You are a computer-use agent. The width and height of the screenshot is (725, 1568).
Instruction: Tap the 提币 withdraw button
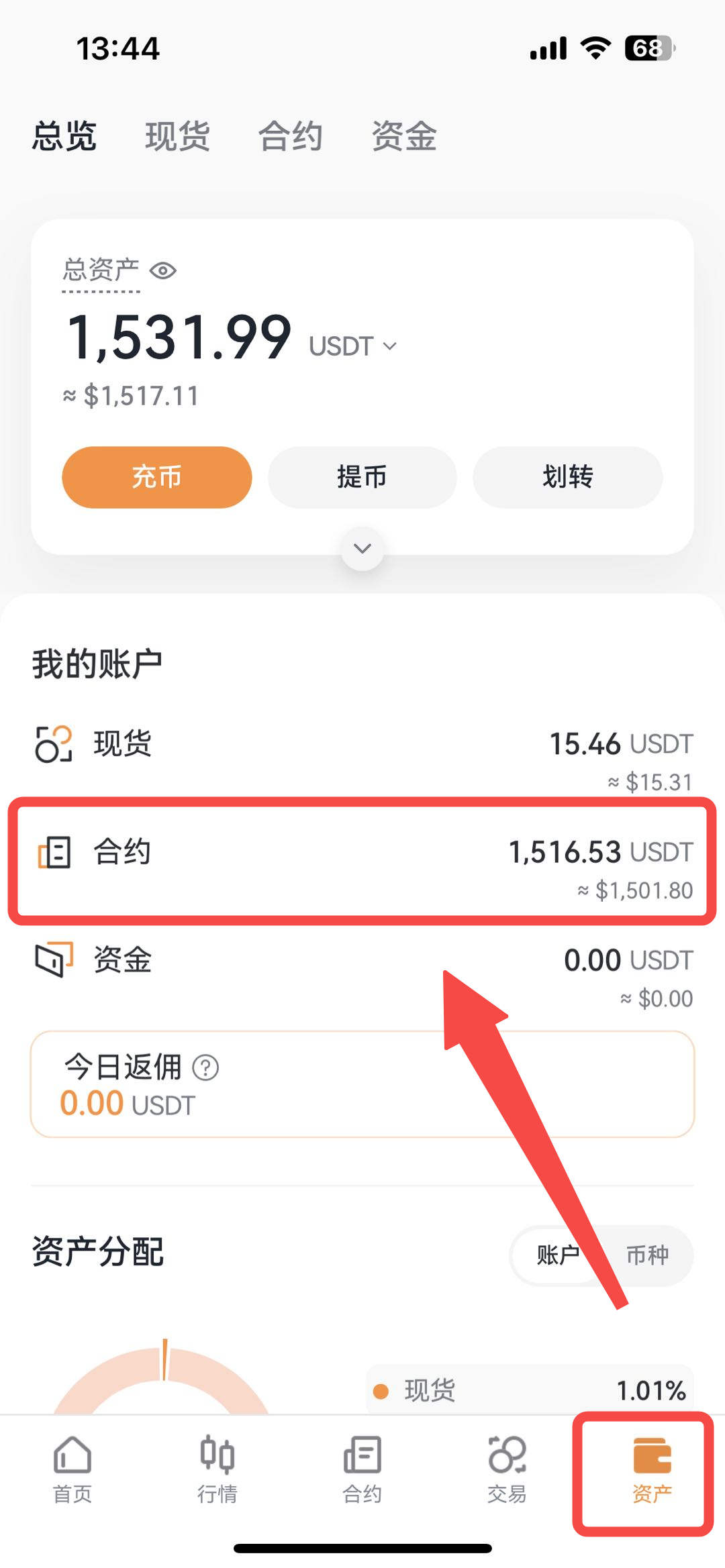(362, 477)
